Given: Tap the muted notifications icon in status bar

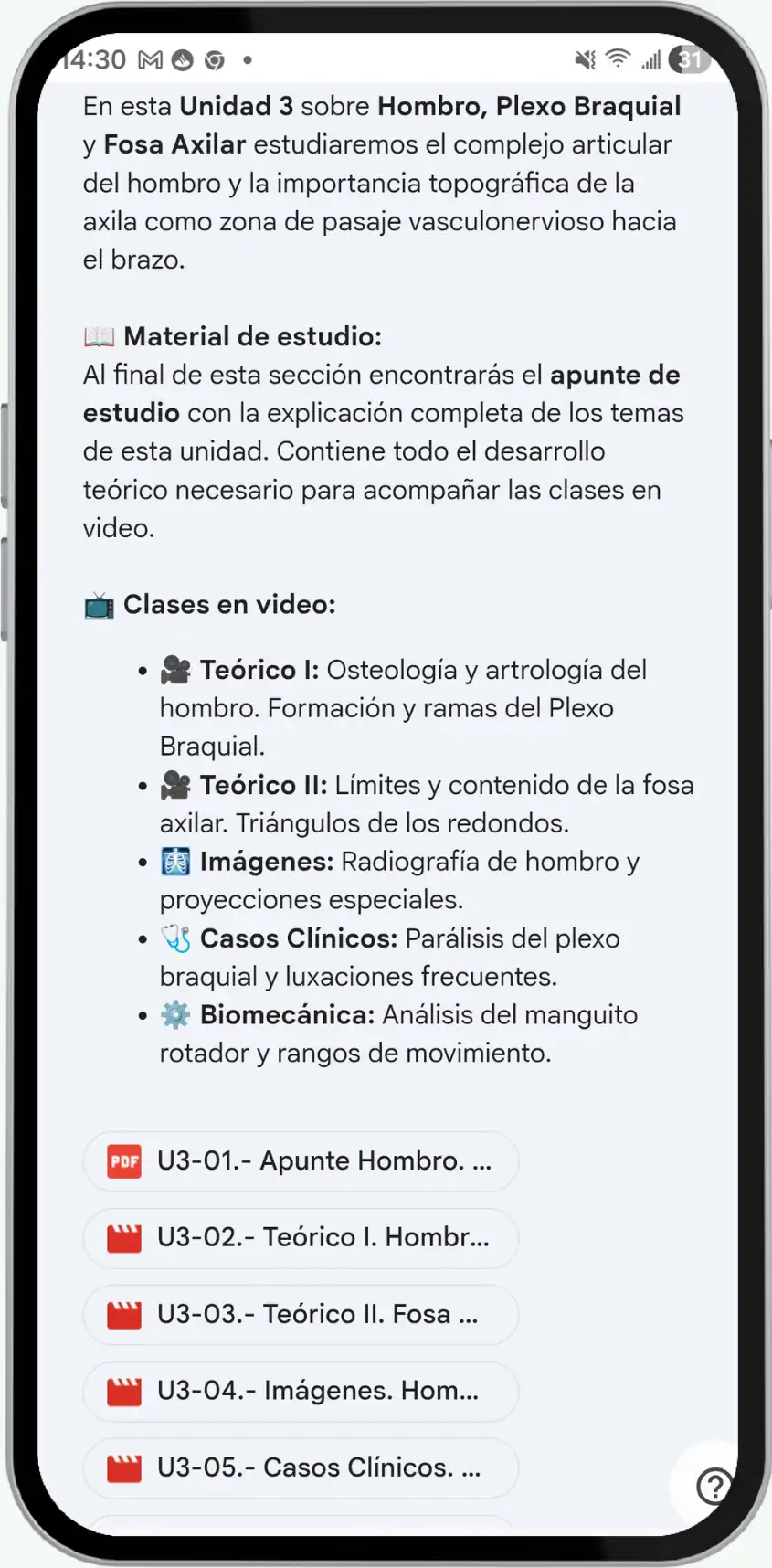Looking at the screenshot, I should [585, 58].
